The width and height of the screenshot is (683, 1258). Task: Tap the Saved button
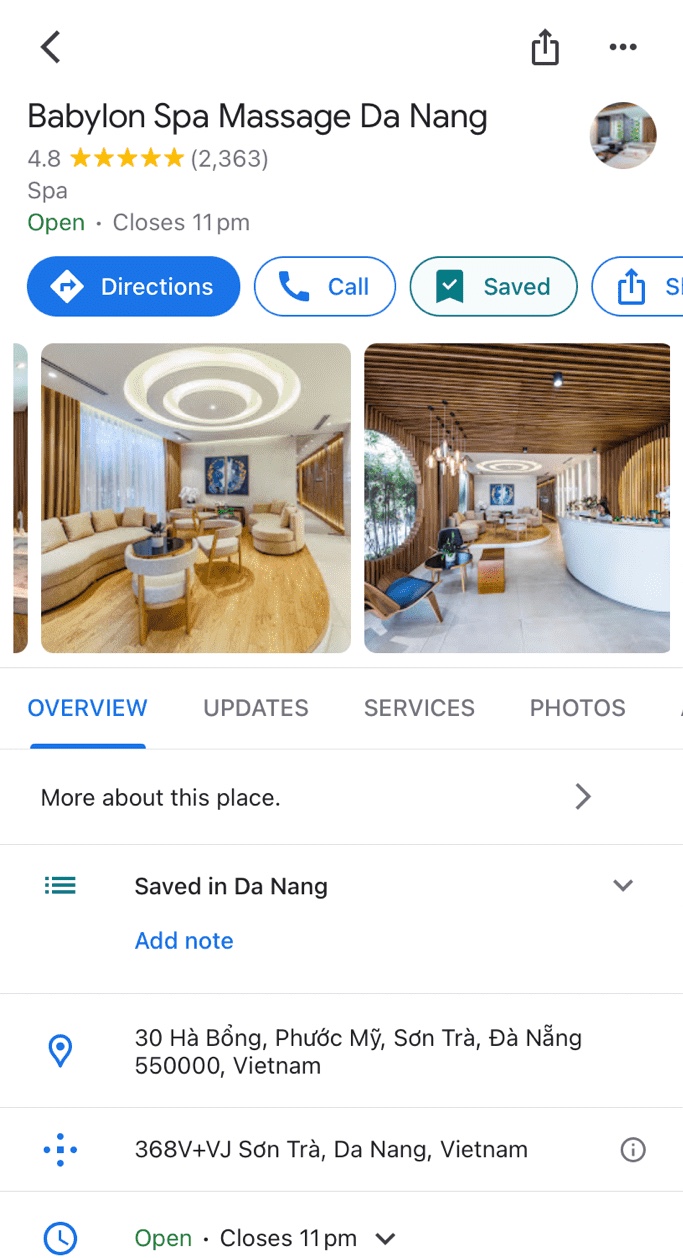(494, 287)
